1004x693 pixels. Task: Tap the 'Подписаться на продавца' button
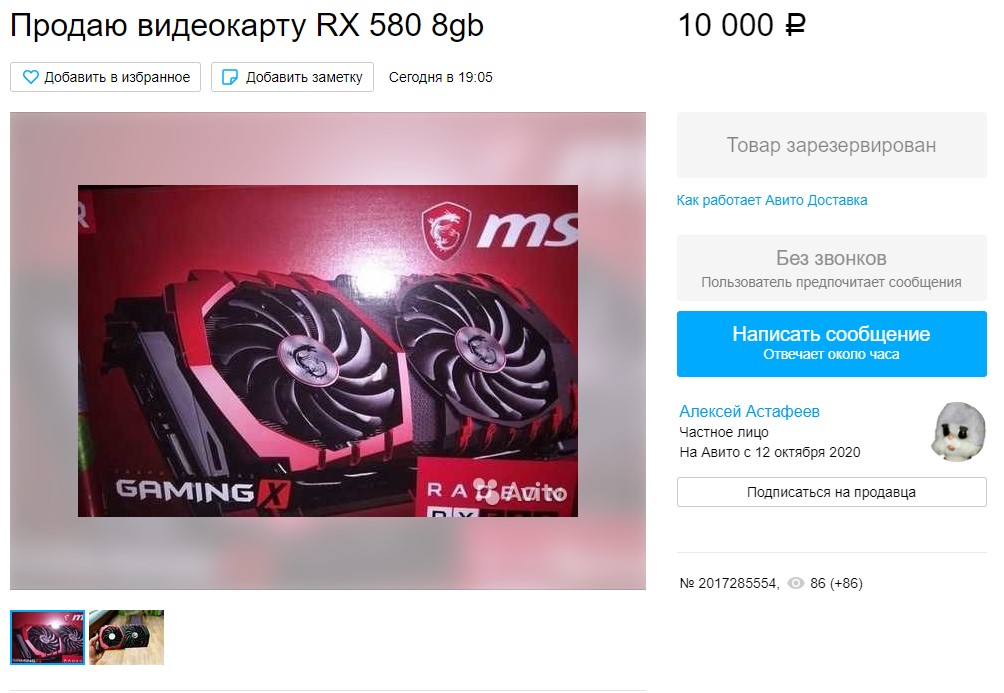point(831,492)
